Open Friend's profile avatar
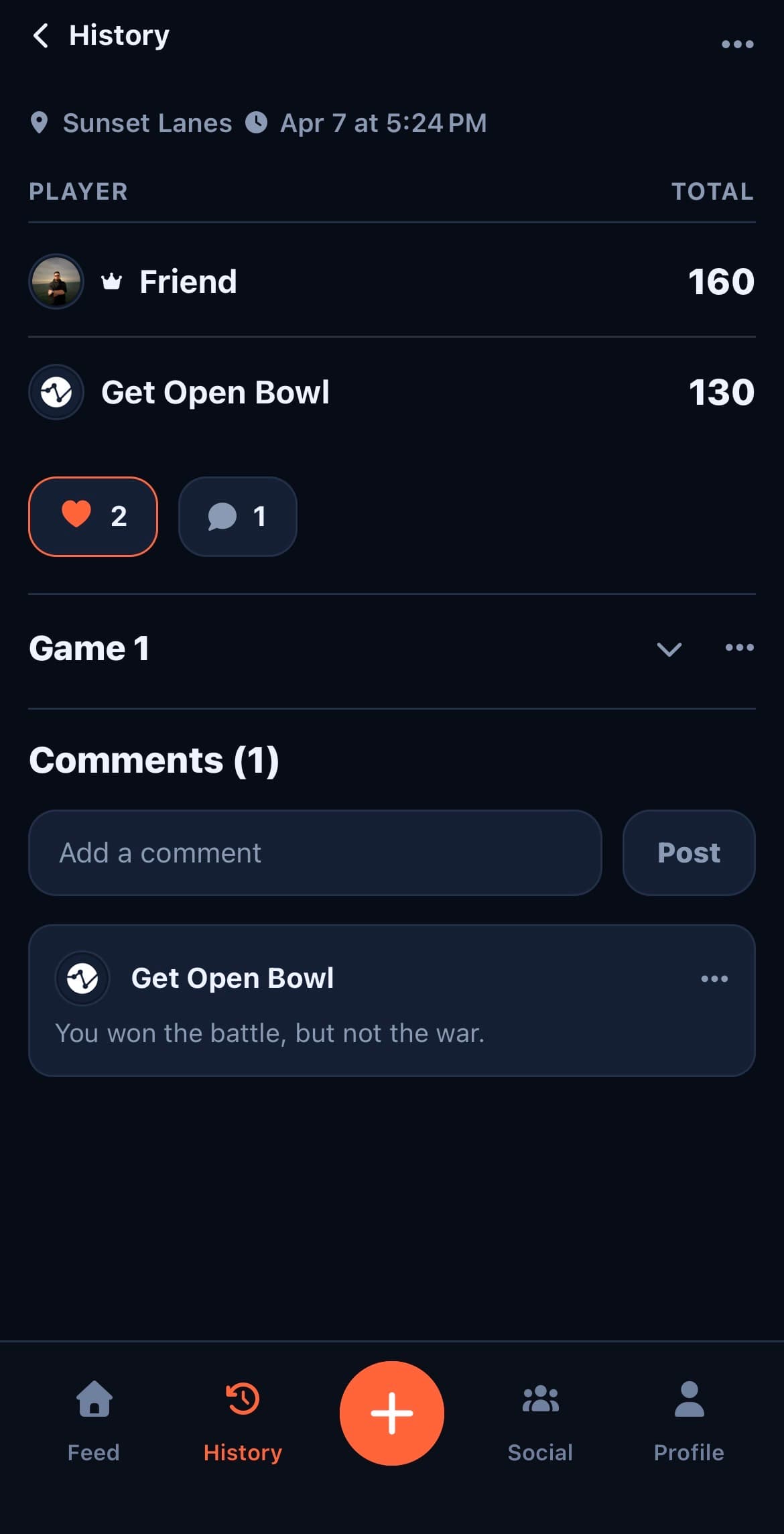Image resolution: width=784 pixels, height=1534 pixels. [56, 281]
